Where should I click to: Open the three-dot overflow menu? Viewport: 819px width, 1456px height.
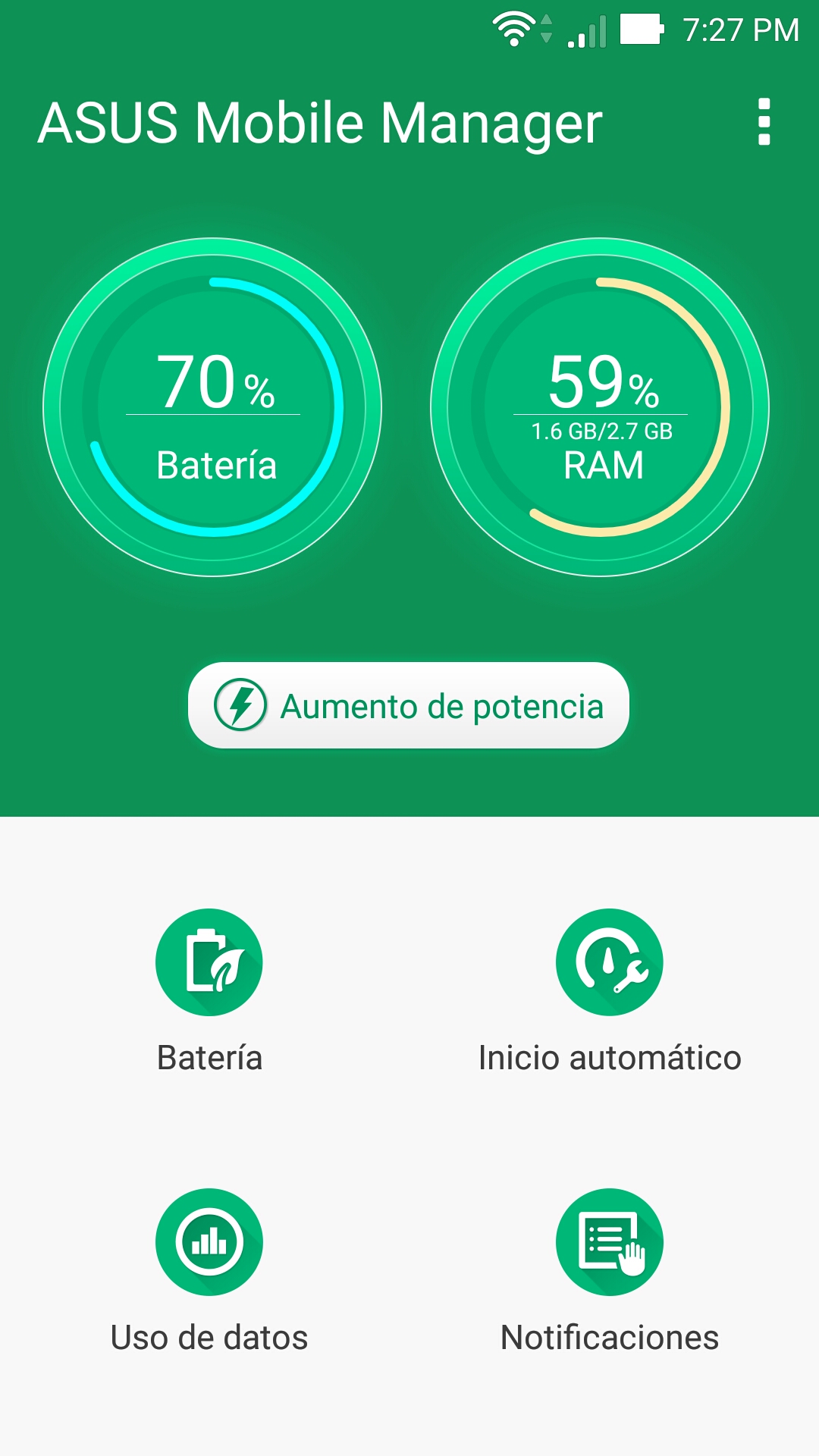764,122
